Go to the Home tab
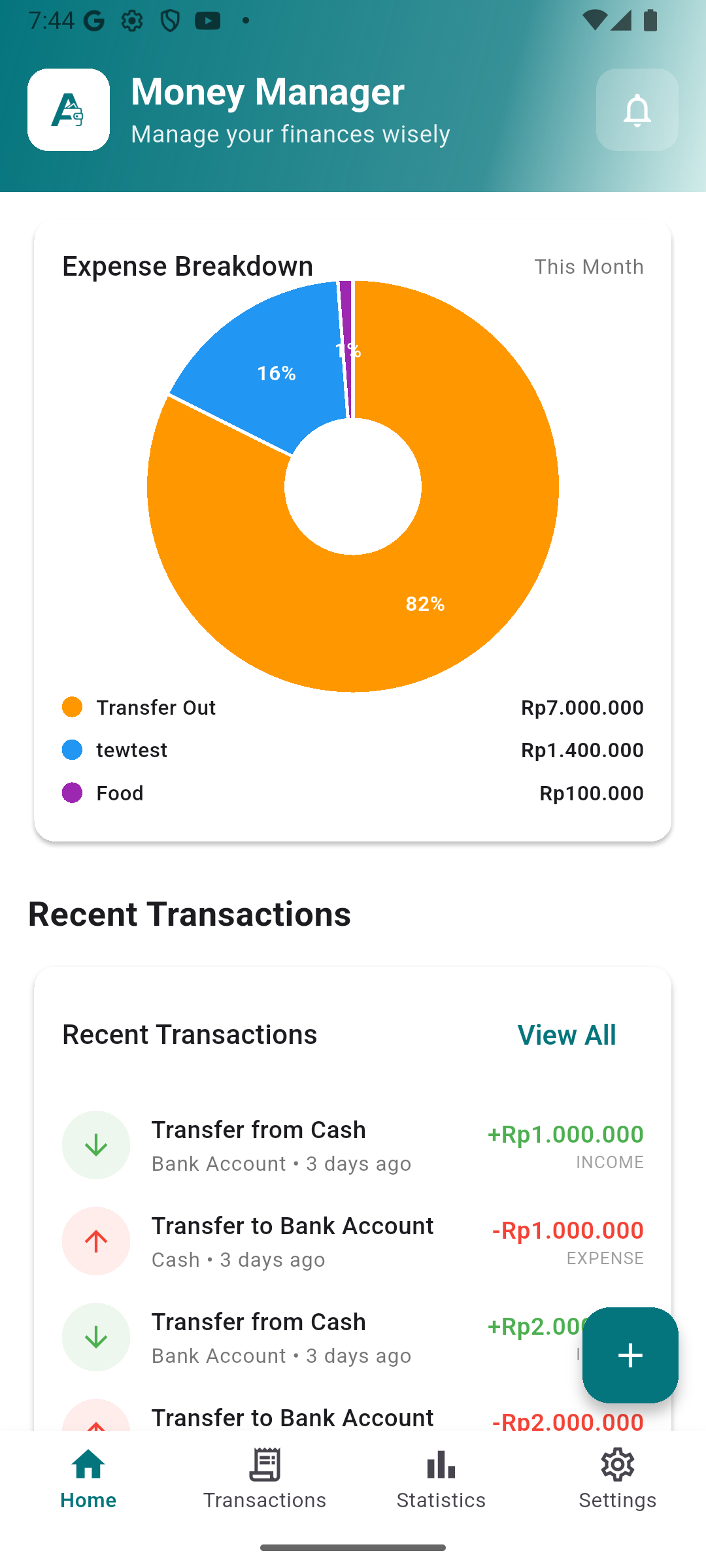Viewport: 706px width, 1568px height. point(88,1479)
